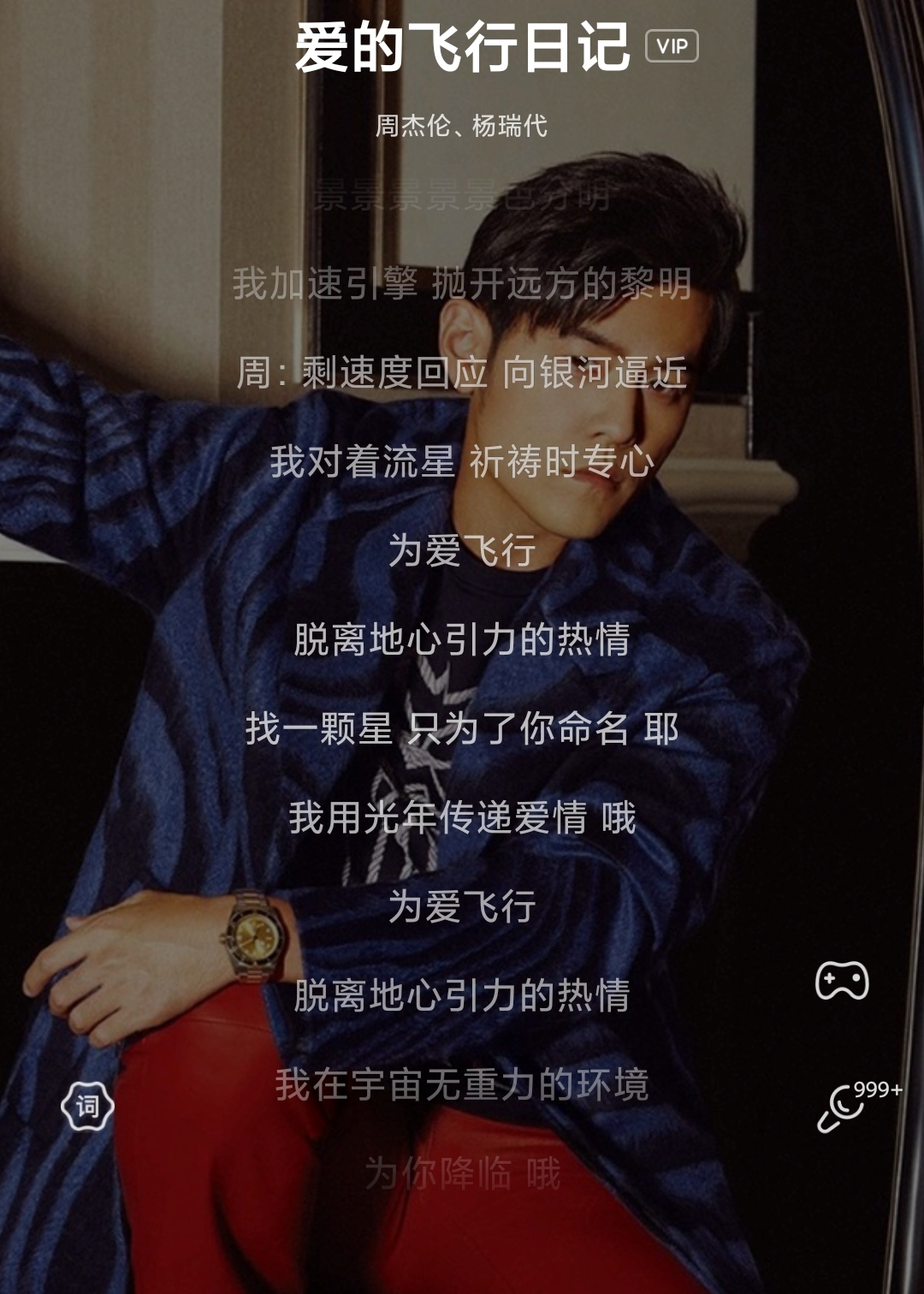Tap the VIP badge beside song title
The width and height of the screenshot is (924, 1294).
(672, 46)
